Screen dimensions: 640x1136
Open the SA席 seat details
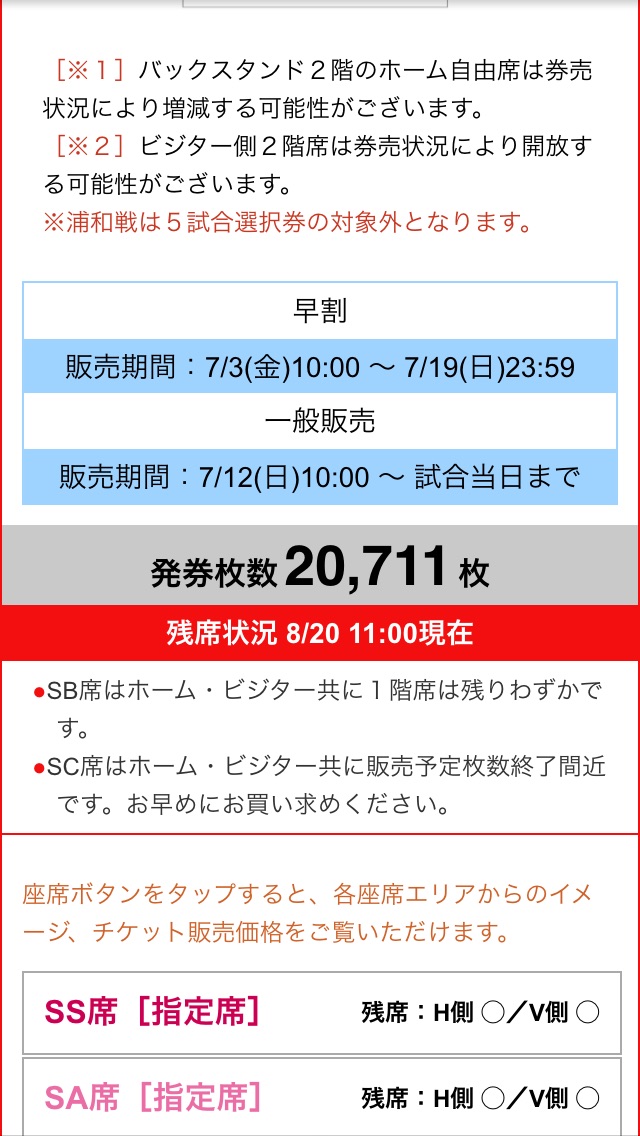pyautogui.click(x=322, y=1097)
